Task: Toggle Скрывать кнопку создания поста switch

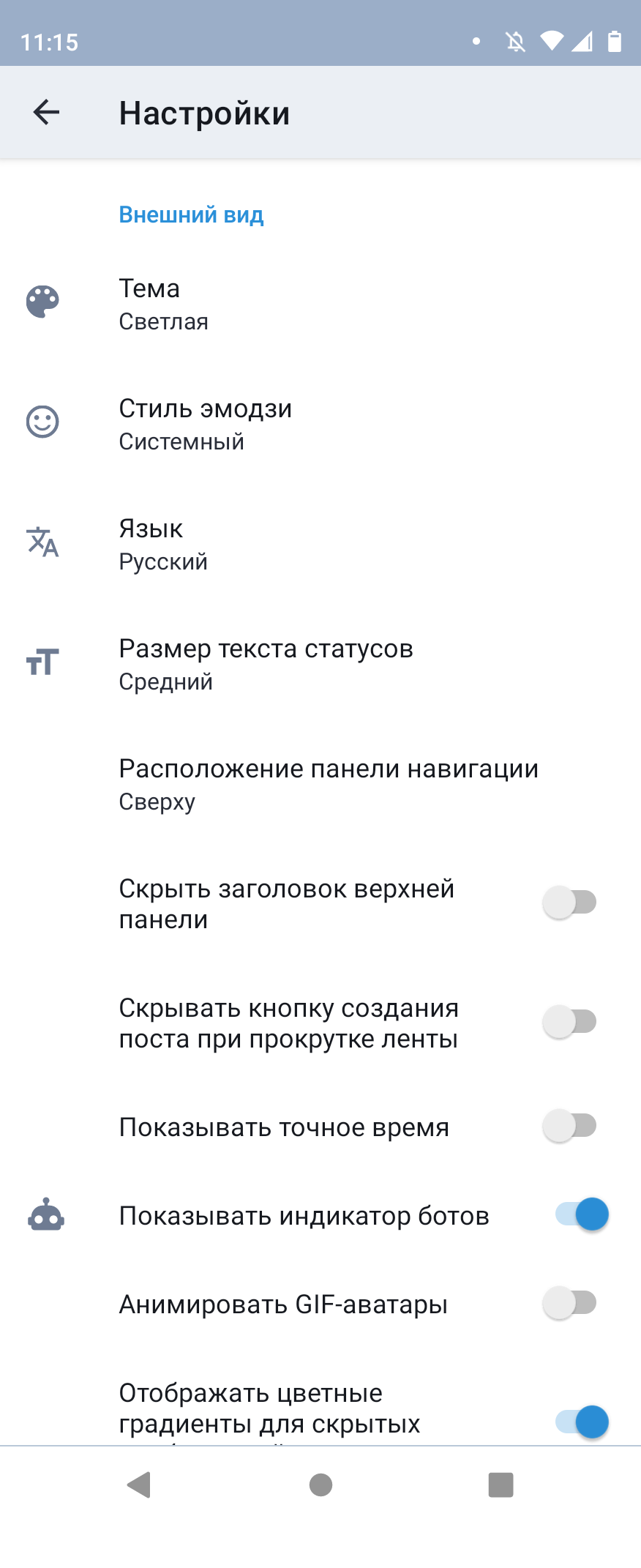Action: [x=570, y=1022]
